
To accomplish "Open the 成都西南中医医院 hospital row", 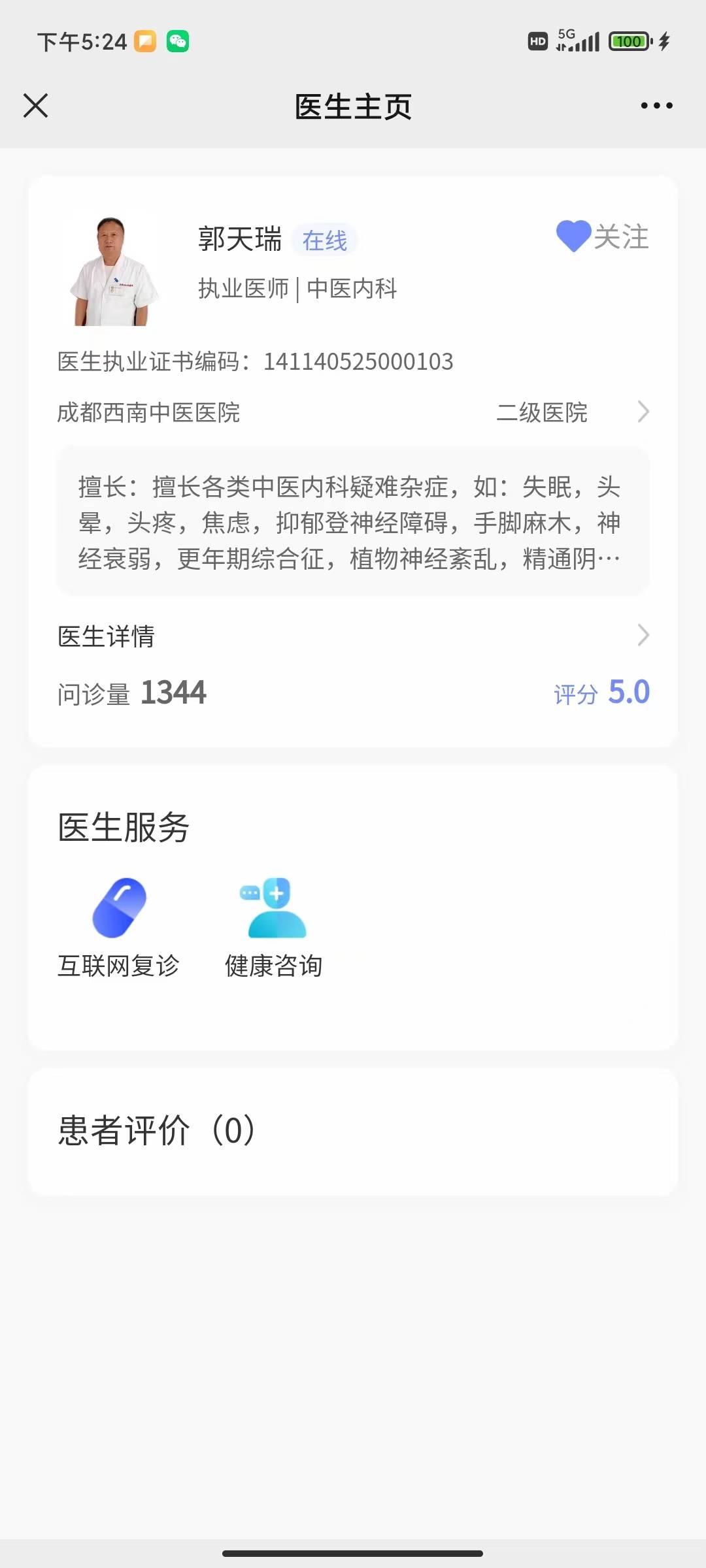I will tap(353, 412).
